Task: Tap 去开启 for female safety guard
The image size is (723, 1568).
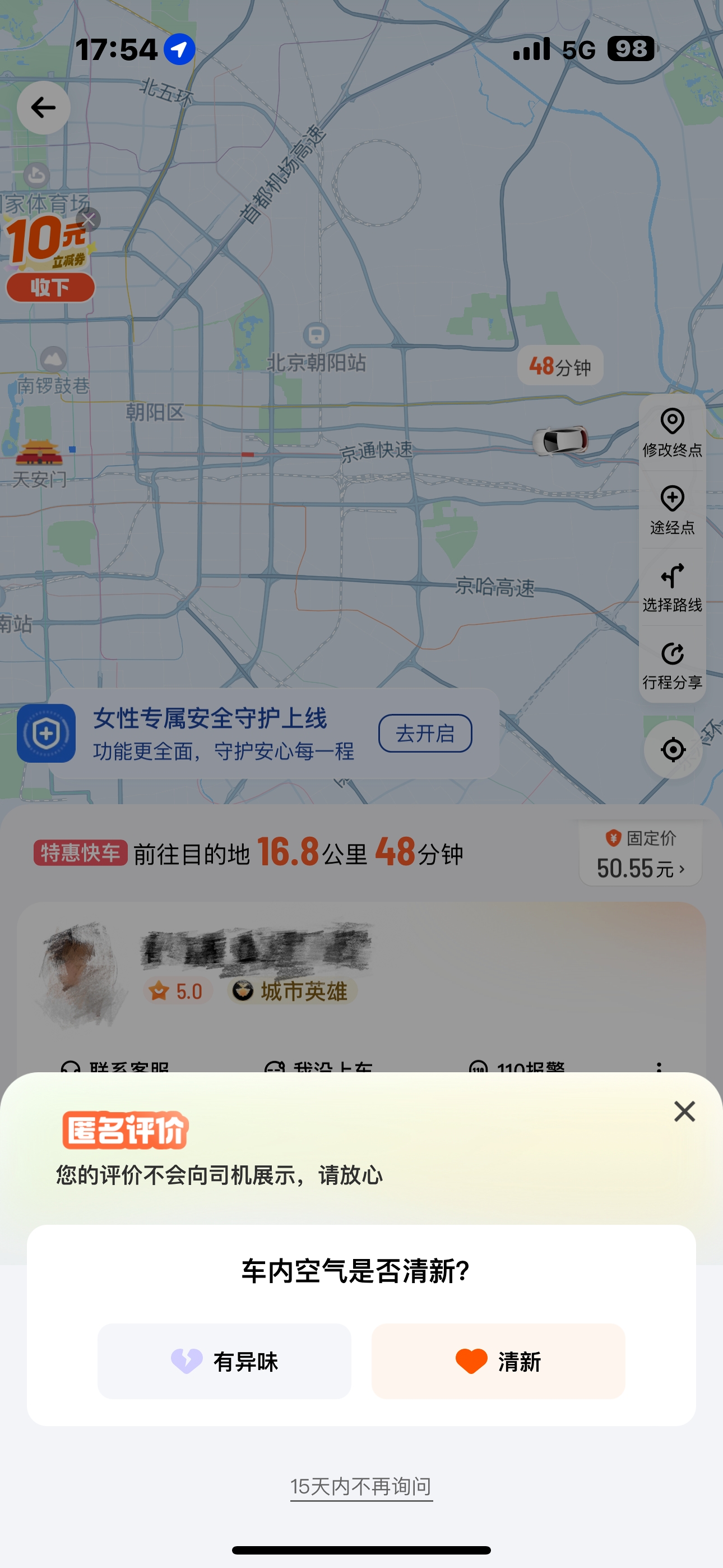Action: [425, 734]
